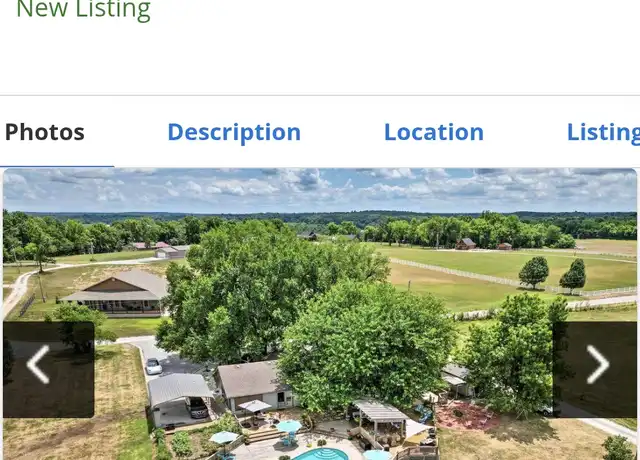Screen dimensions: 640x460
Task: Show the next listing photo
Action: [x=596, y=366]
